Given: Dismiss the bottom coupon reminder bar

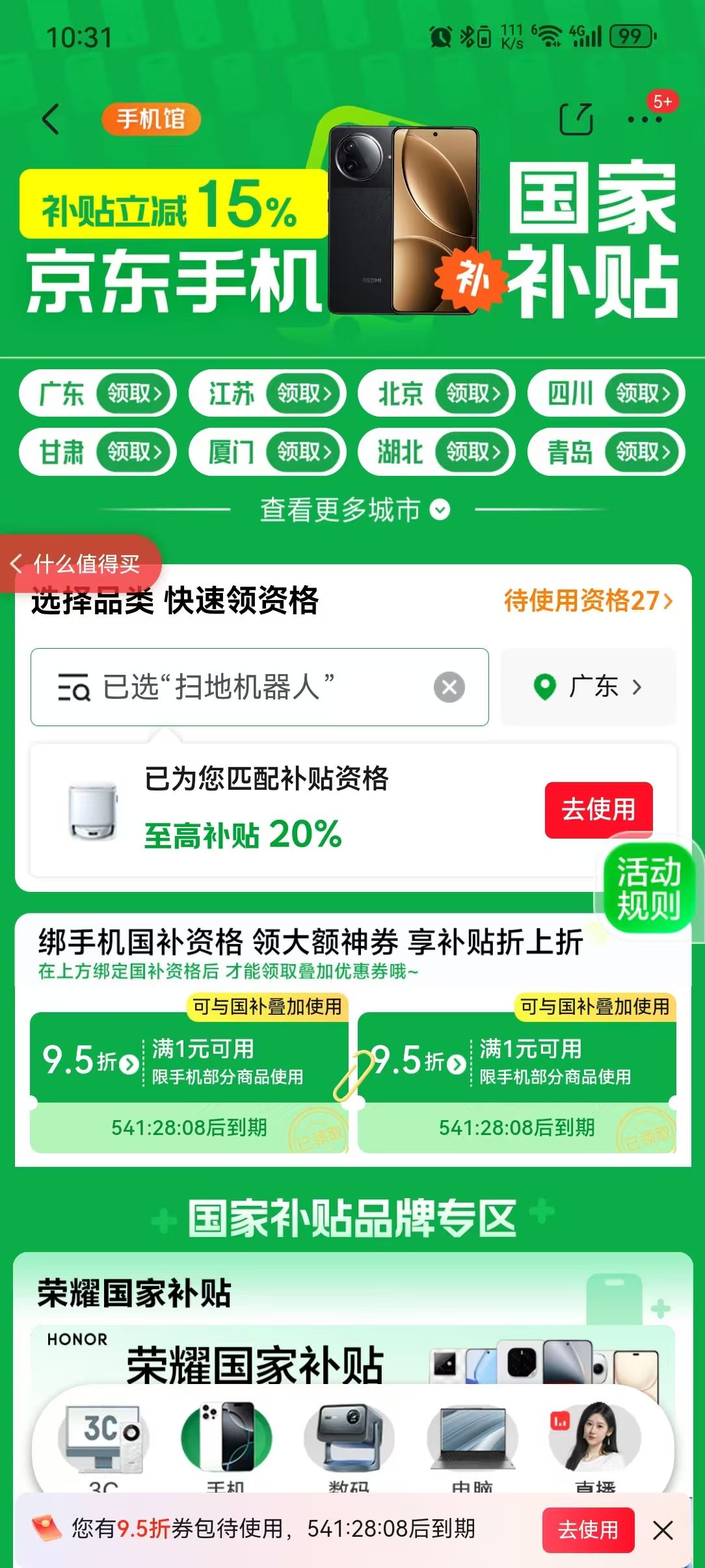Looking at the screenshot, I should click(x=663, y=1530).
